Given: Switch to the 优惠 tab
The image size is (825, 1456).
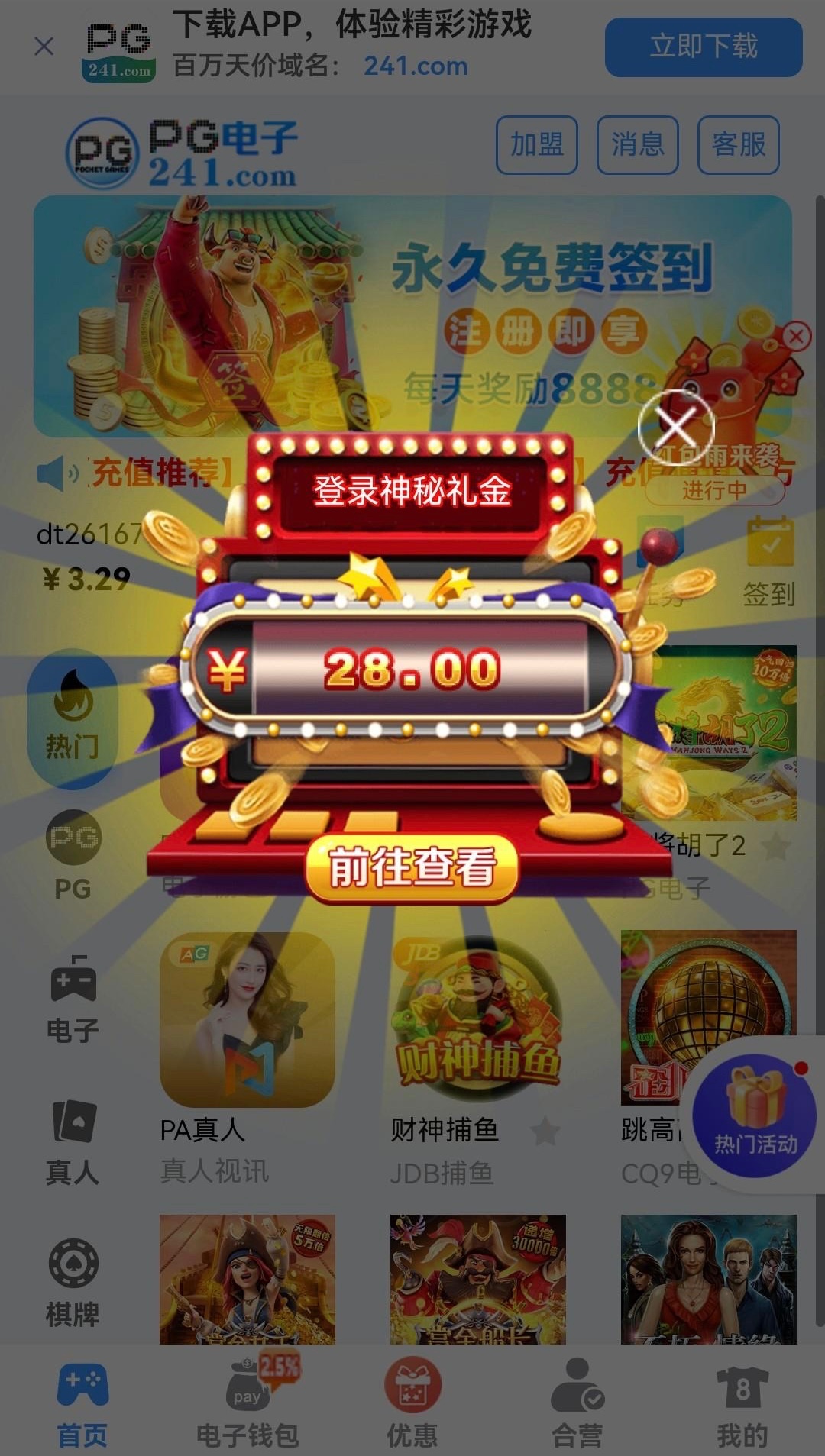Looking at the screenshot, I should point(412,1403).
